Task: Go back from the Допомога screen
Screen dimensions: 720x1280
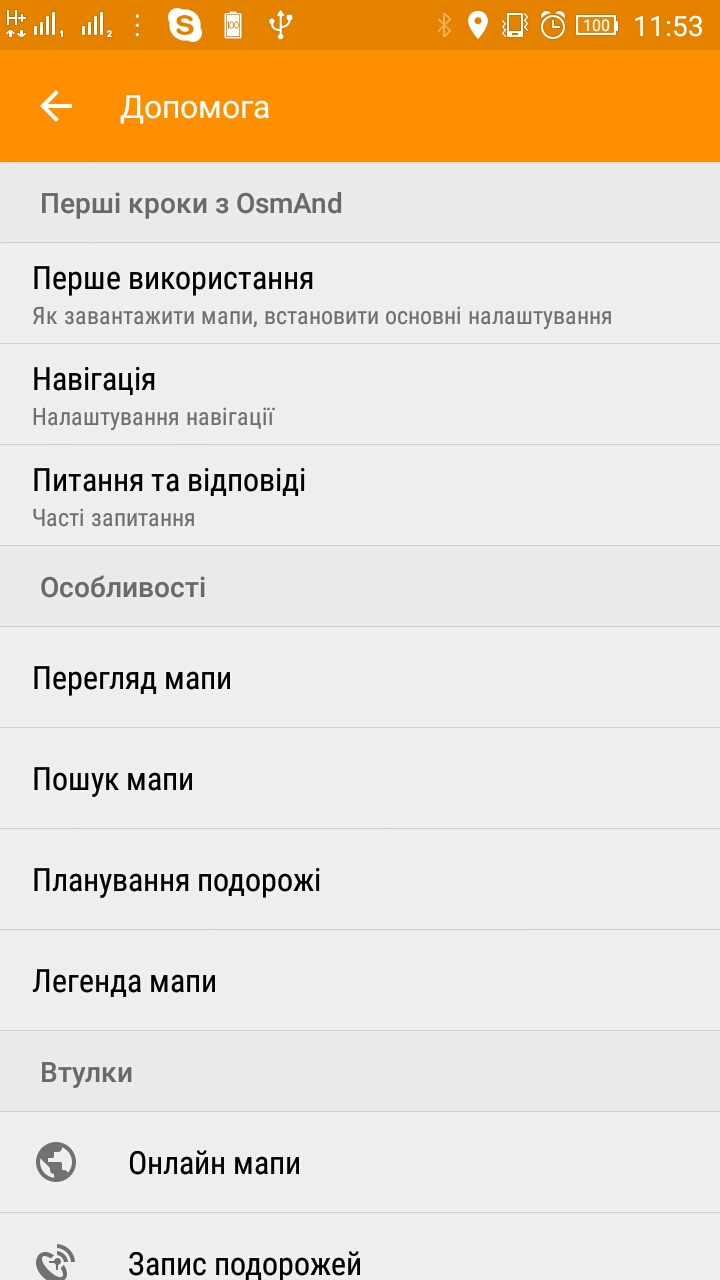Action: [x=56, y=107]
